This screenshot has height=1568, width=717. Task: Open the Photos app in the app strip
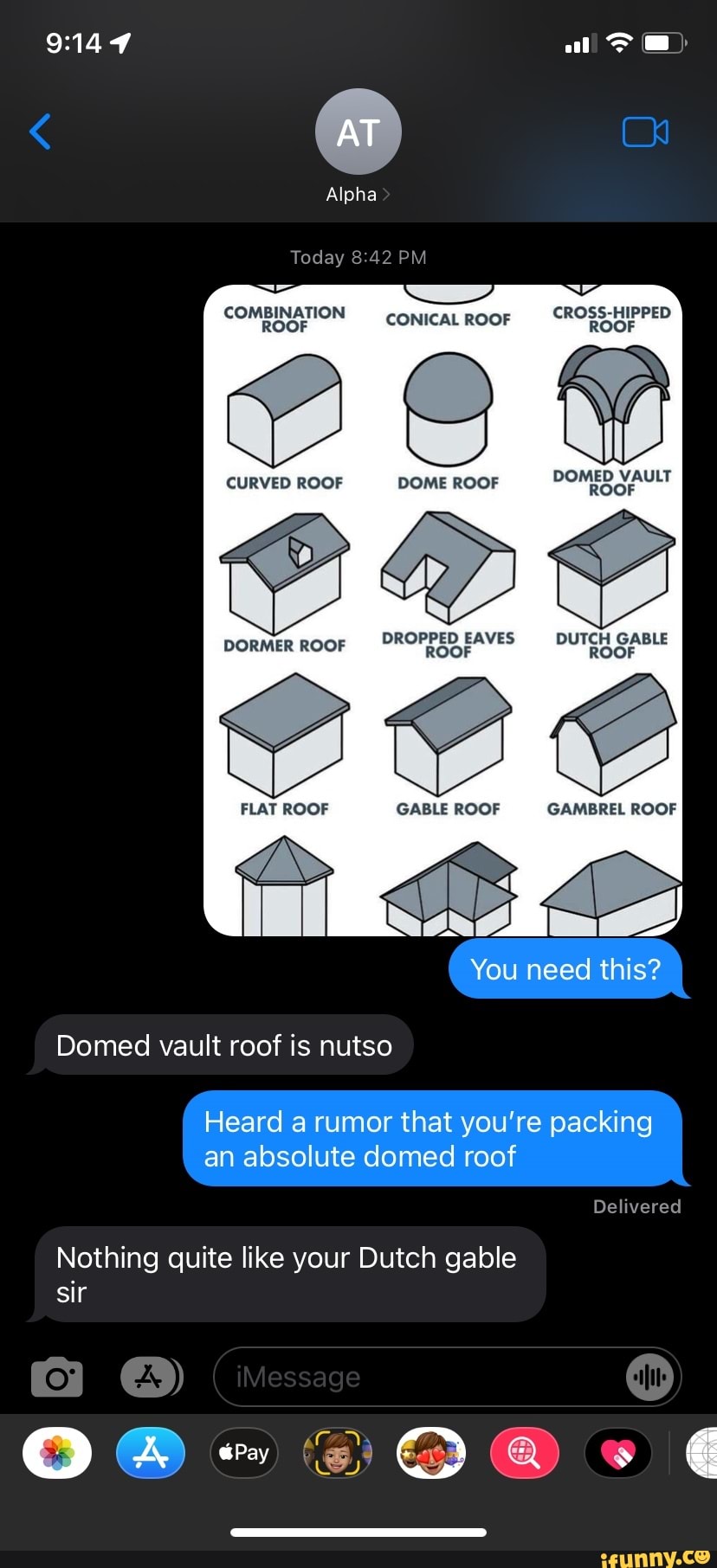pyautogui.click(x=57, y=1453)
